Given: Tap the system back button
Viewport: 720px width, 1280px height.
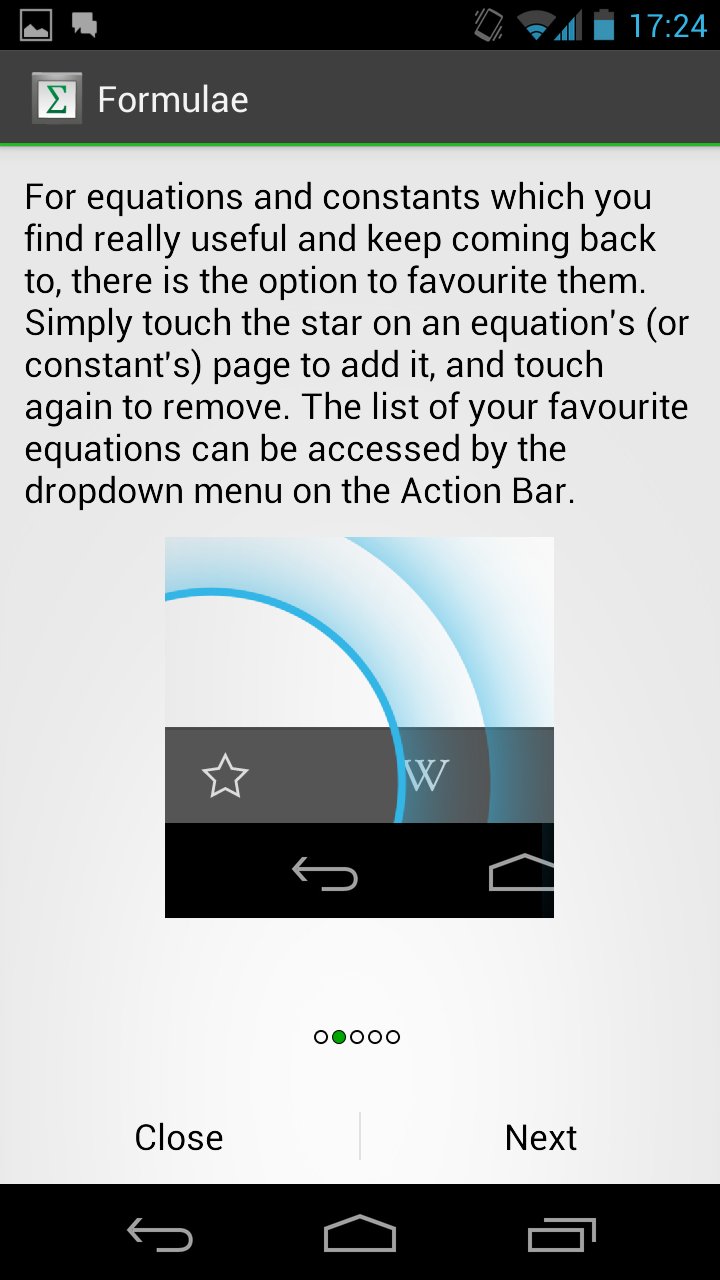Looking at the screenshot, I should click(160, 1234).
